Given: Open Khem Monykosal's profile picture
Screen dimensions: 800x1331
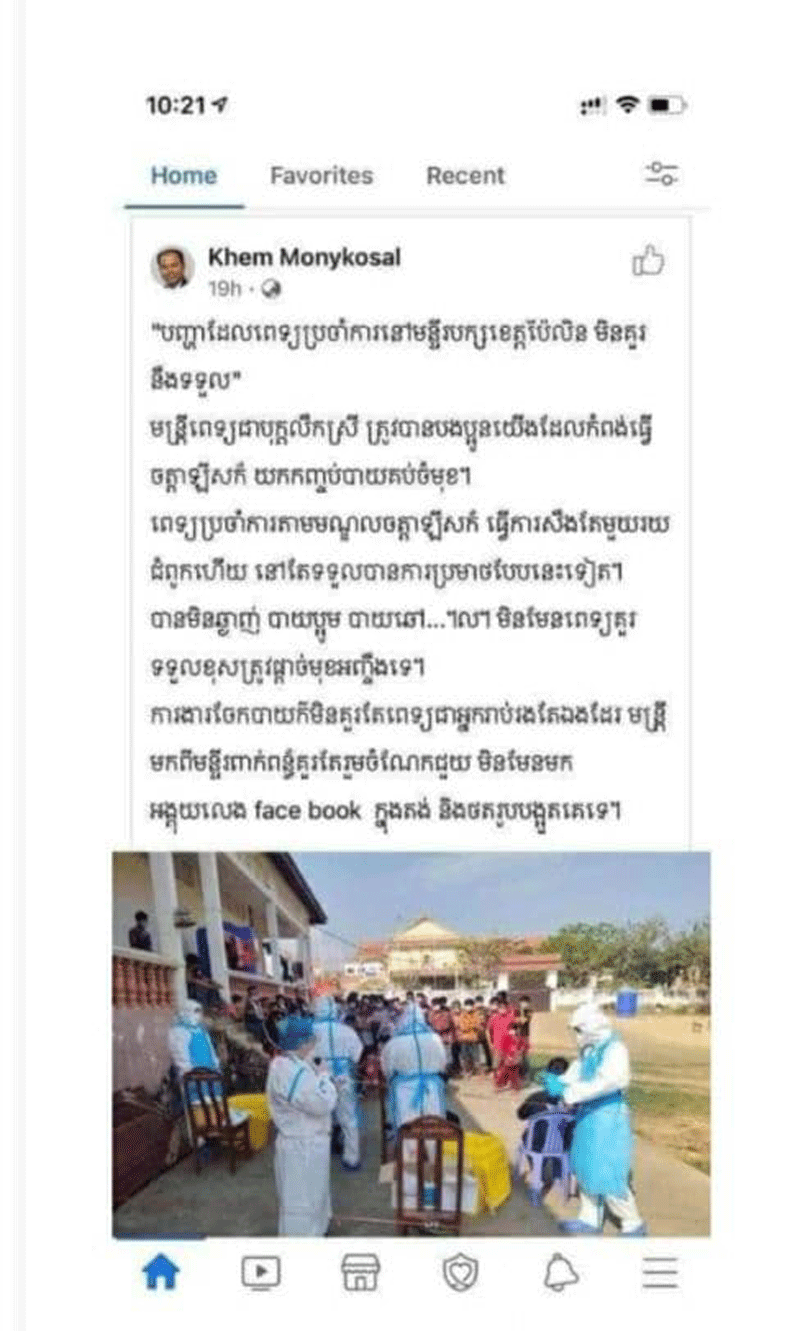Looking at the screenshot, I should pos(172,268).
